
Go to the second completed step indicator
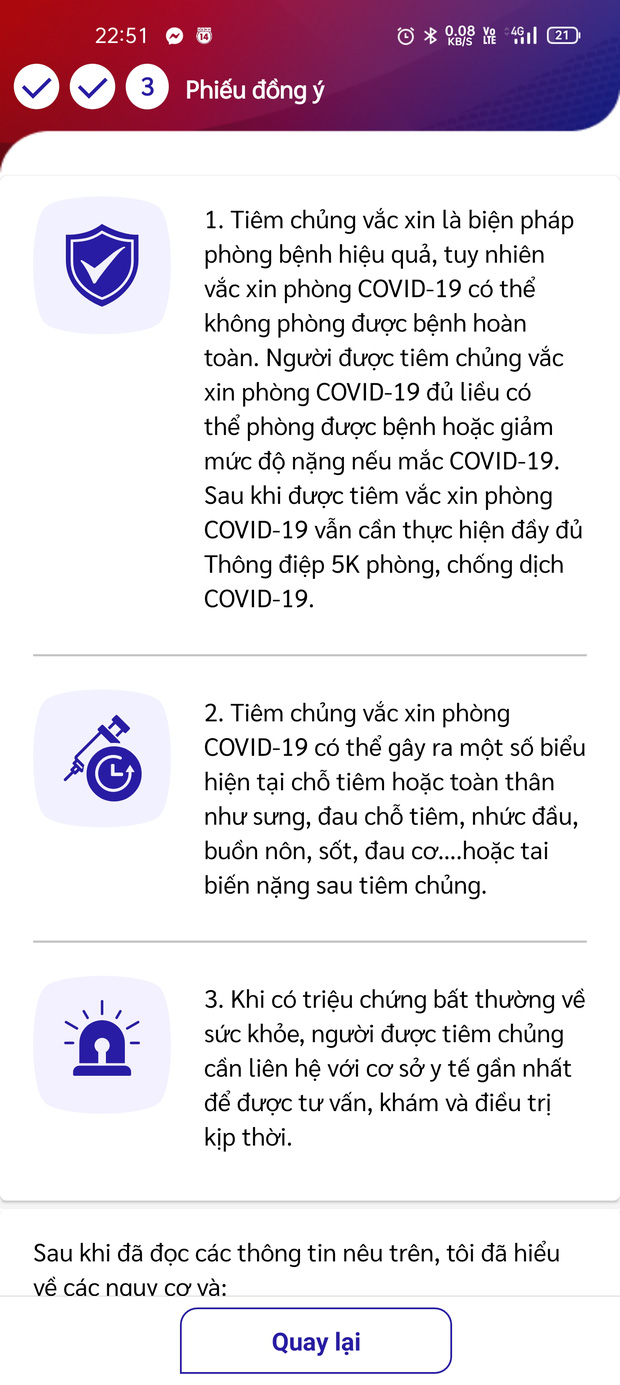click(92, 88)
